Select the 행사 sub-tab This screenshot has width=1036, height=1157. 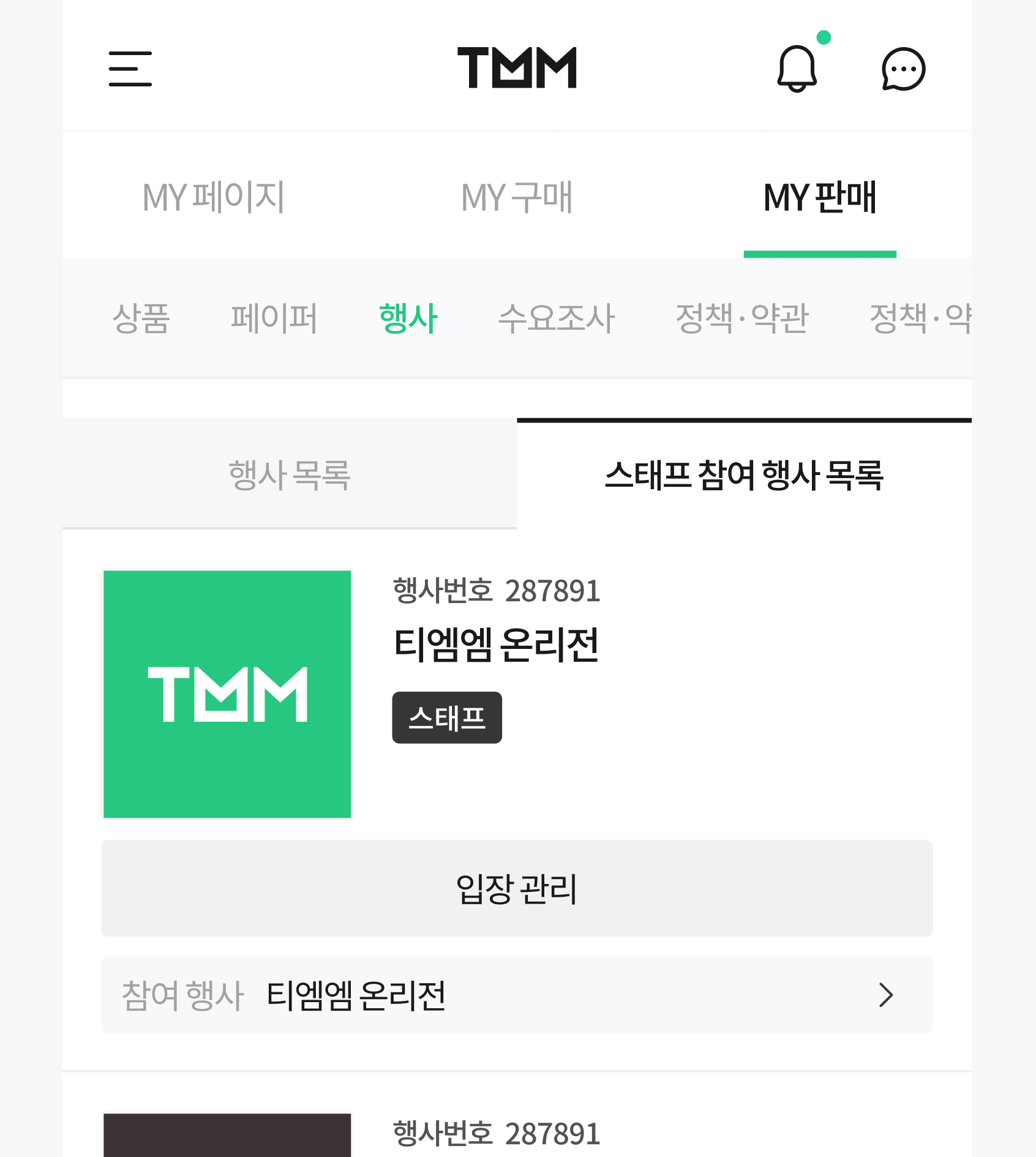(x=408, y=318)
